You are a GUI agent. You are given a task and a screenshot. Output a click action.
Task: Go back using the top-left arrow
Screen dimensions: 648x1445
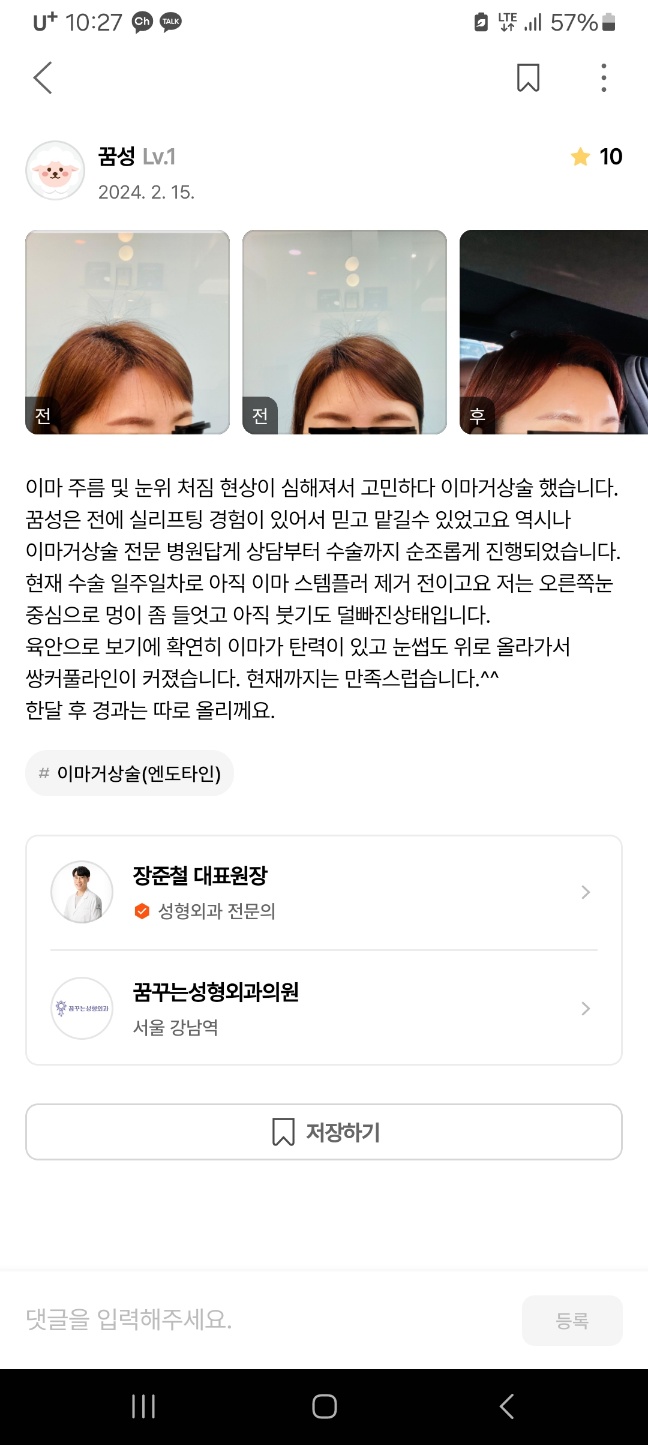42,78
